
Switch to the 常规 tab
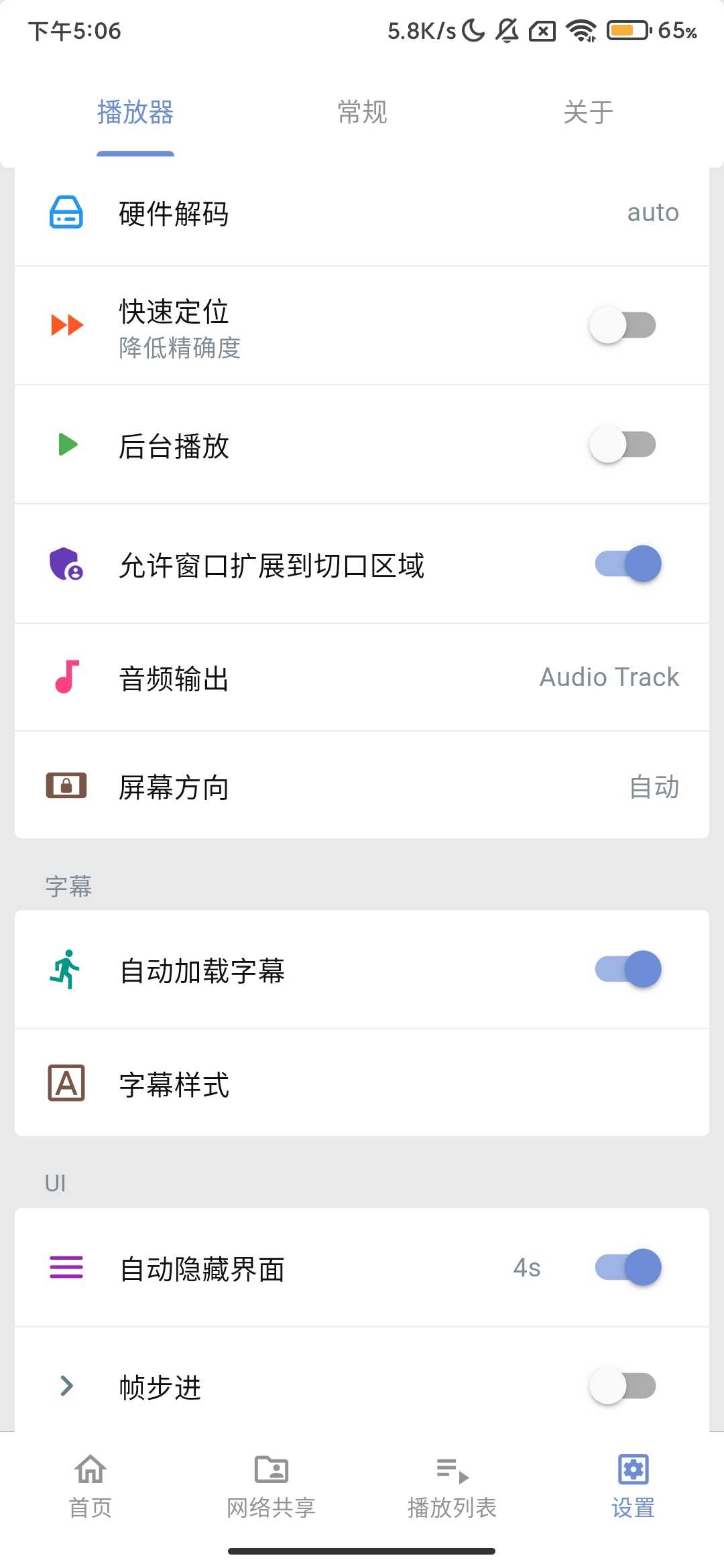362,113
